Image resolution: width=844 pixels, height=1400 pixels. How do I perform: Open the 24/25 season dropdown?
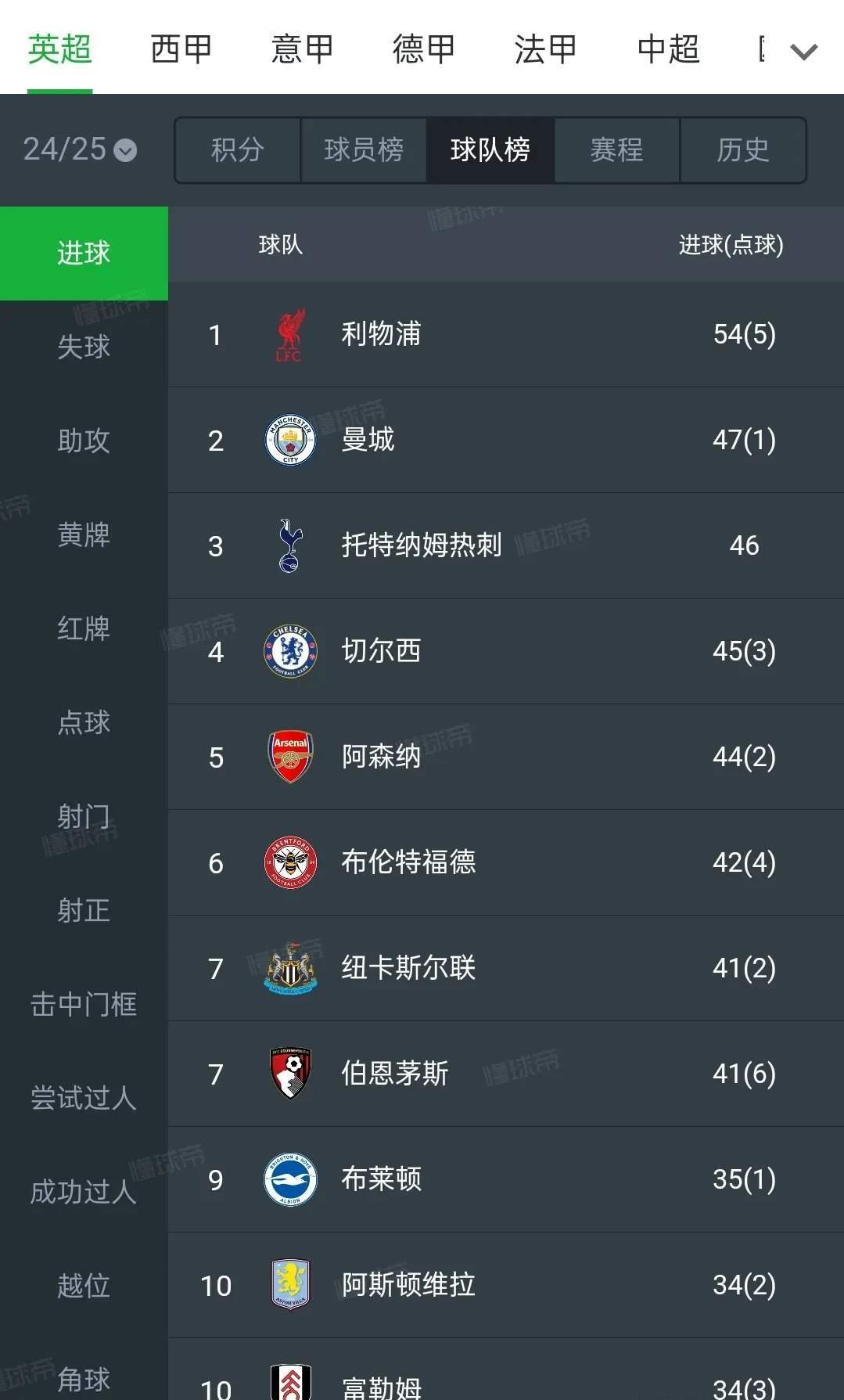point(80,149)
